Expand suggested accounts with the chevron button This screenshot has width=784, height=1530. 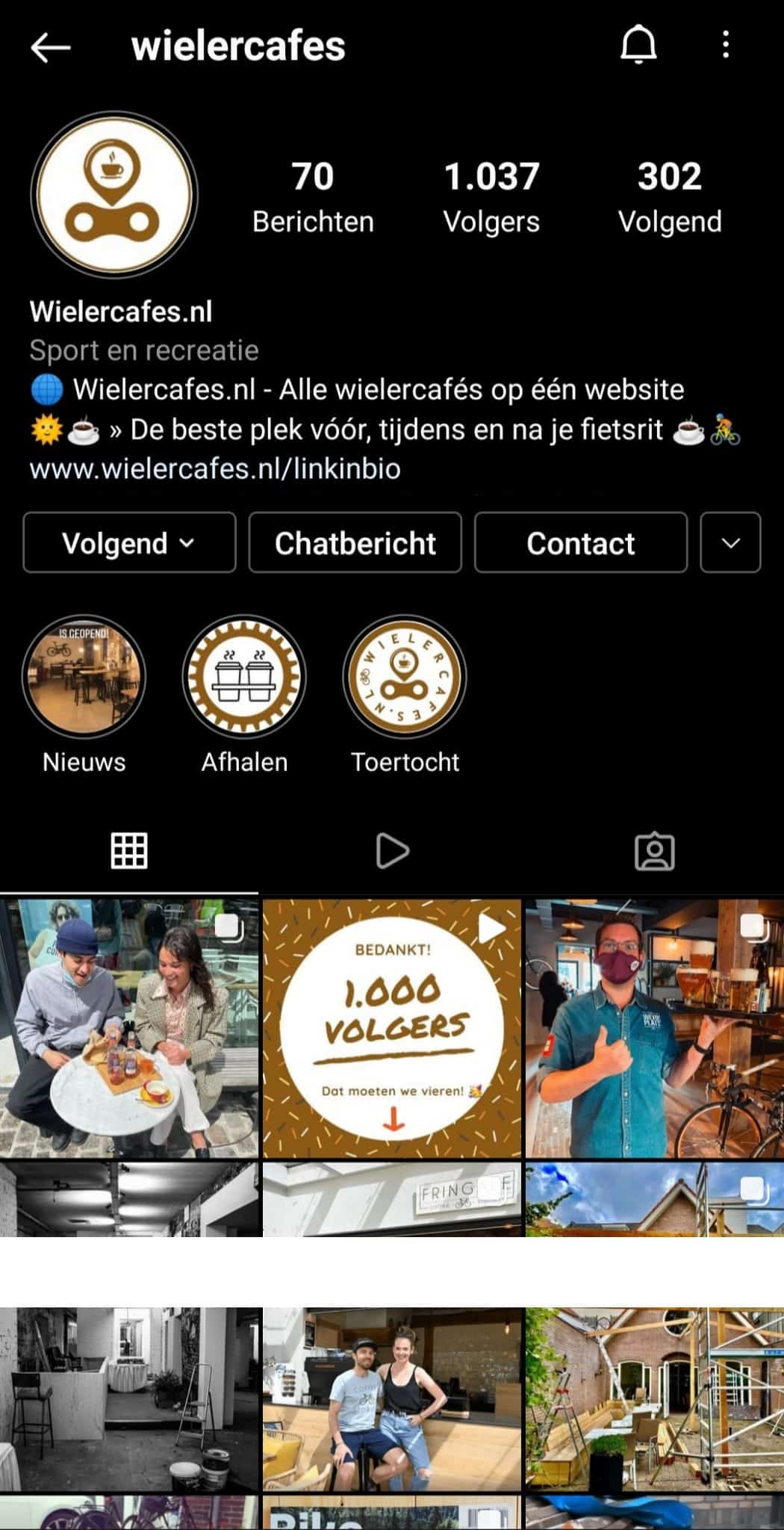[x=730, y=543]
